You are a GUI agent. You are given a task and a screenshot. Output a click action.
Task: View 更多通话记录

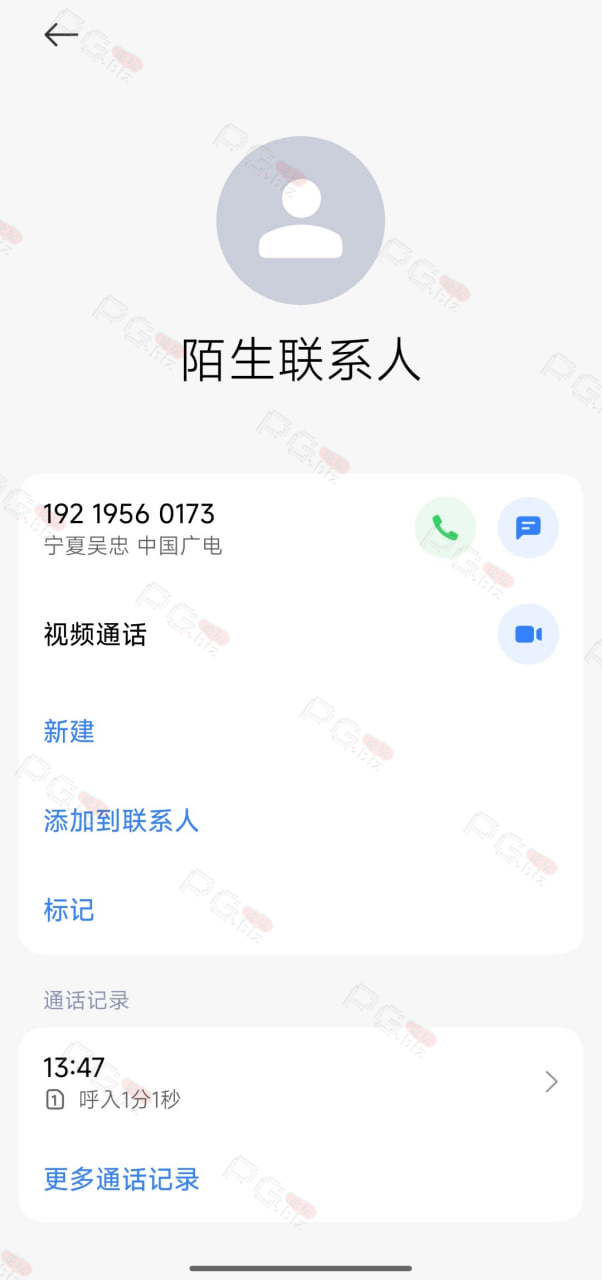tap(121, 1179)
